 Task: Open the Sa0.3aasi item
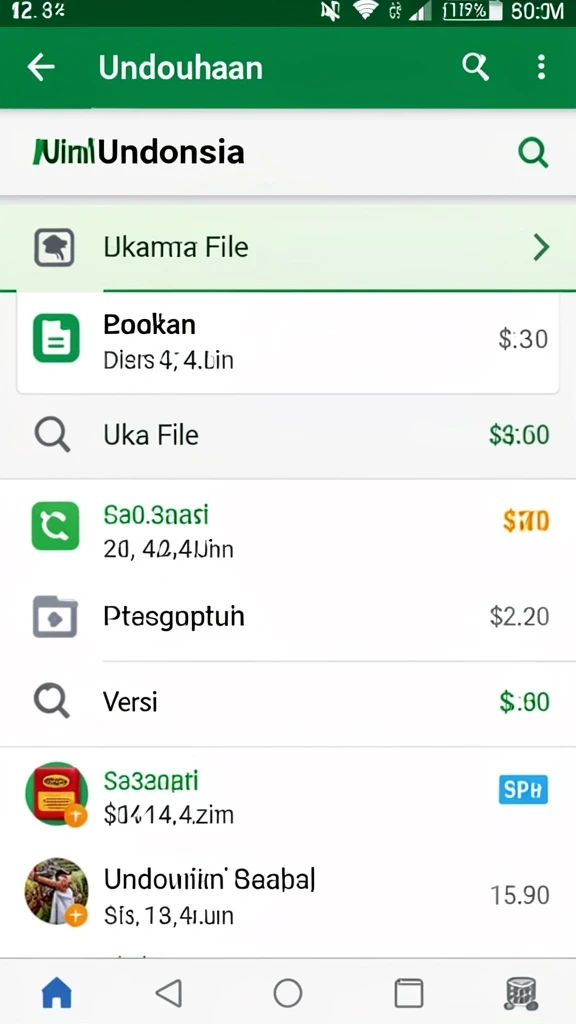(288, 531)
